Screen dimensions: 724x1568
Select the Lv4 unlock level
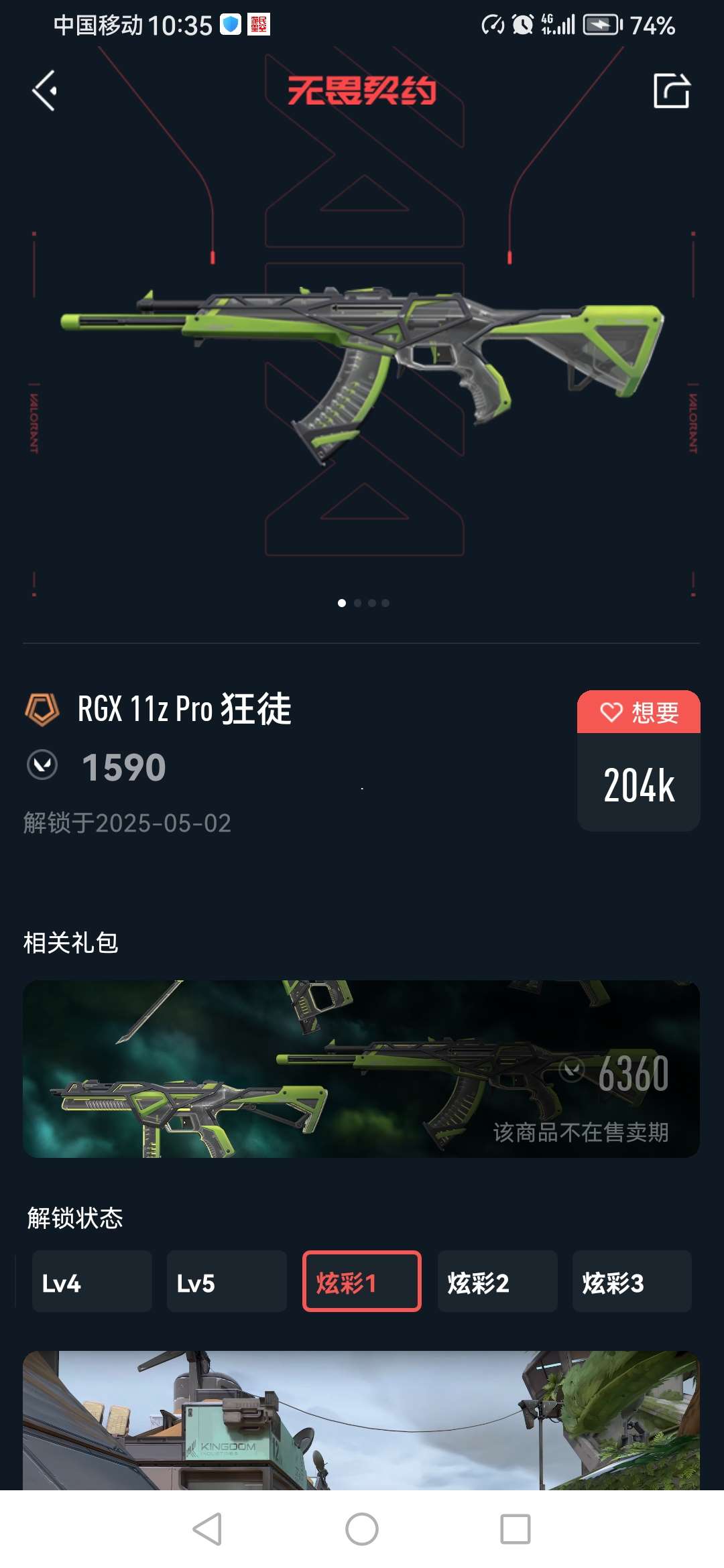click(x=92, y=1281)
